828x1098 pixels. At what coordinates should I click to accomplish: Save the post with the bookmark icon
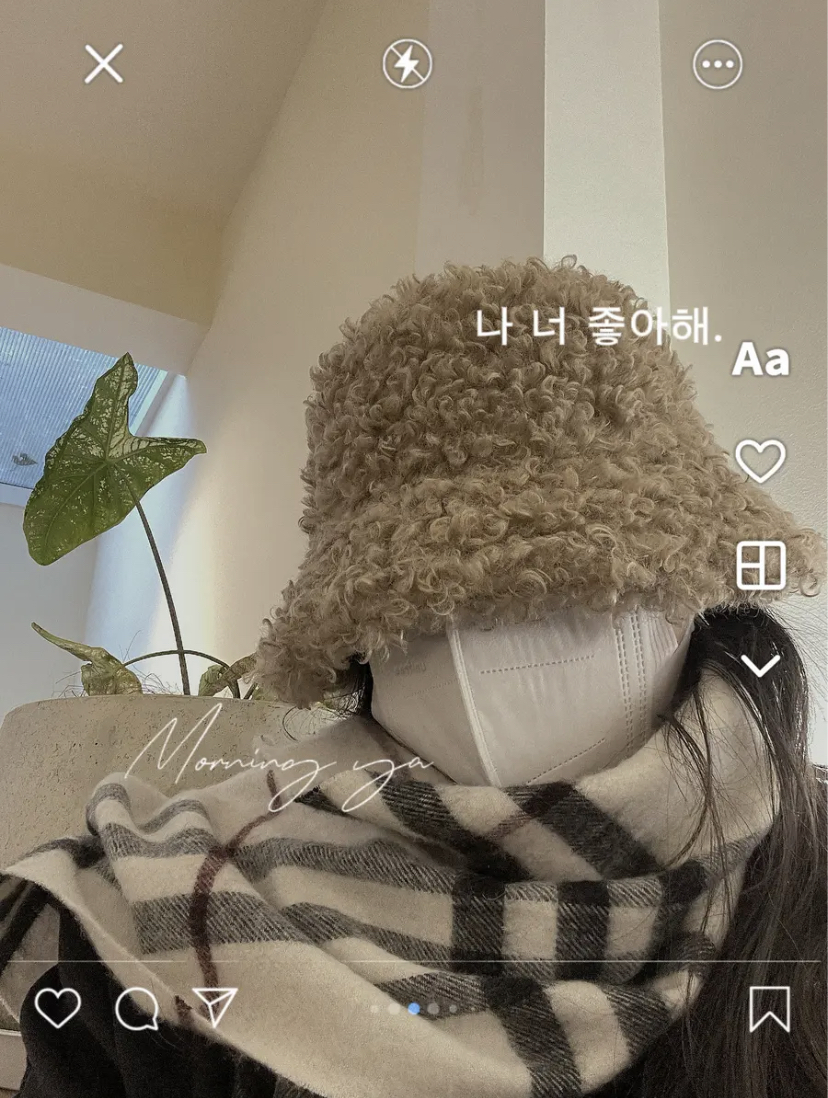[768, 1010]
